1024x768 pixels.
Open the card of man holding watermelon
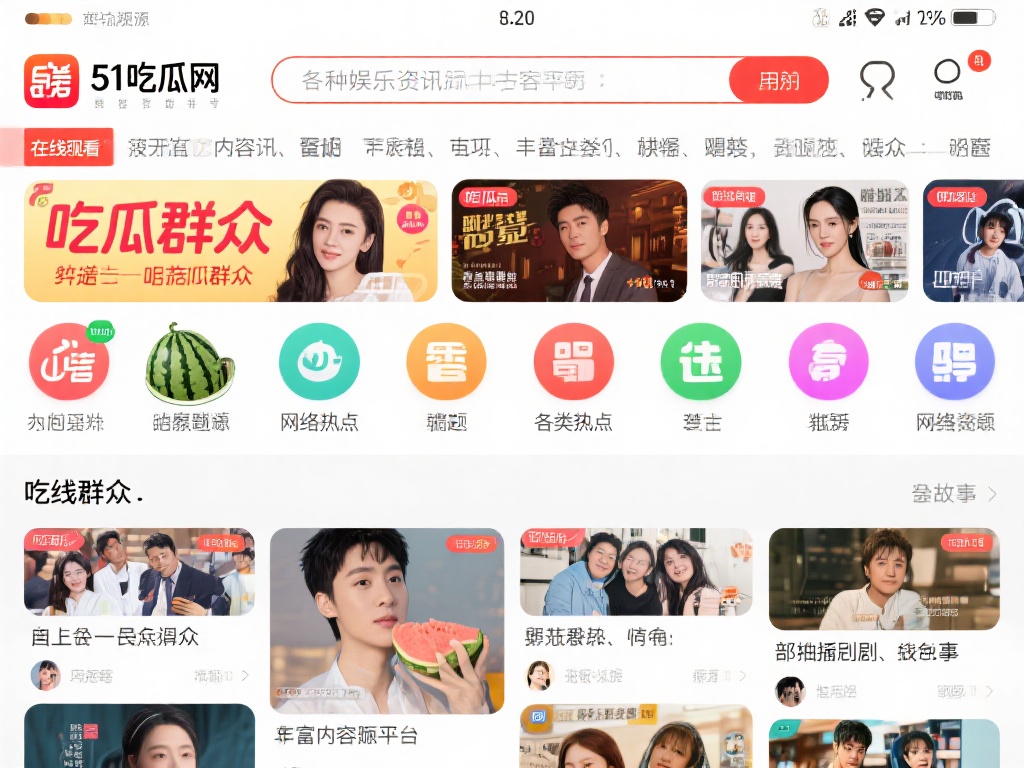pos(387,620)
